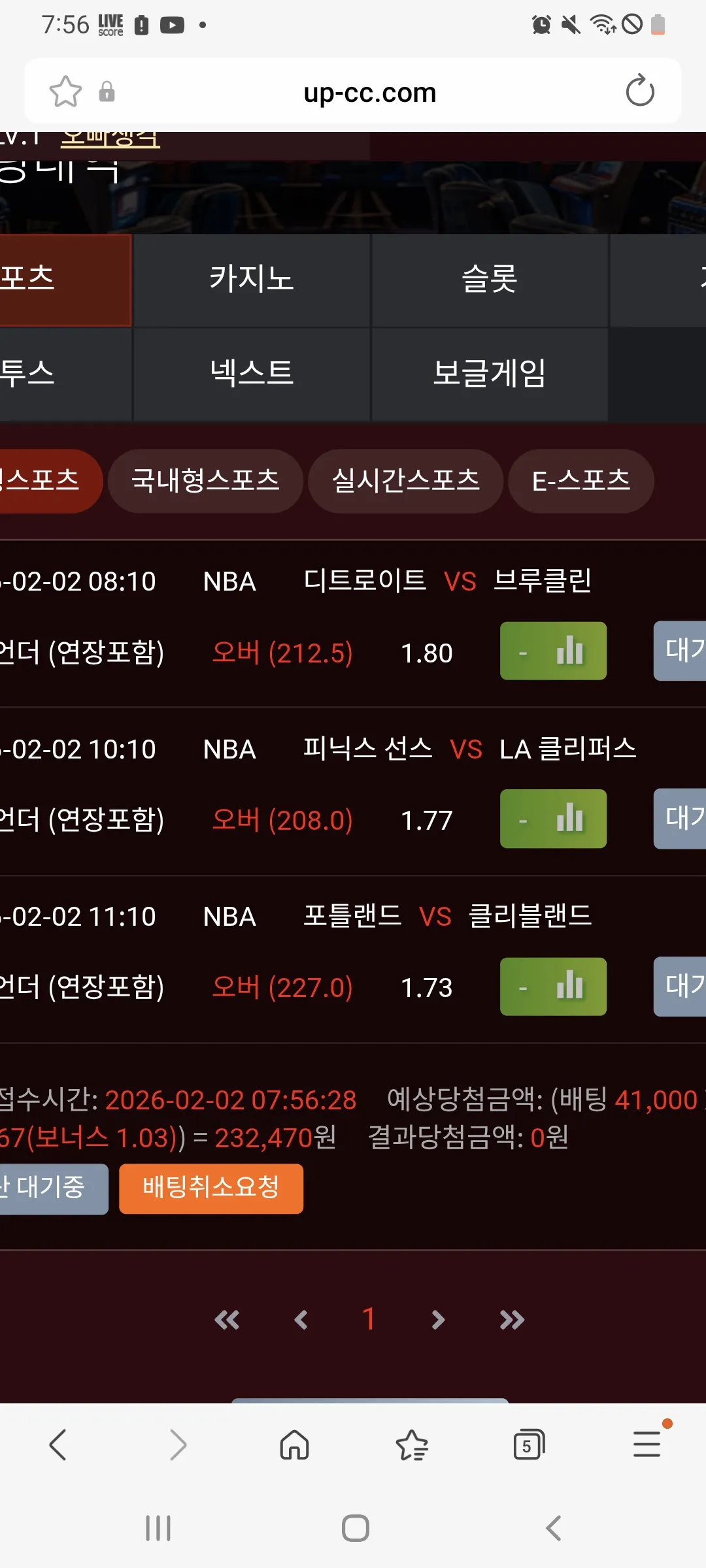Open the browser hamburger menu

point(647,1444)
